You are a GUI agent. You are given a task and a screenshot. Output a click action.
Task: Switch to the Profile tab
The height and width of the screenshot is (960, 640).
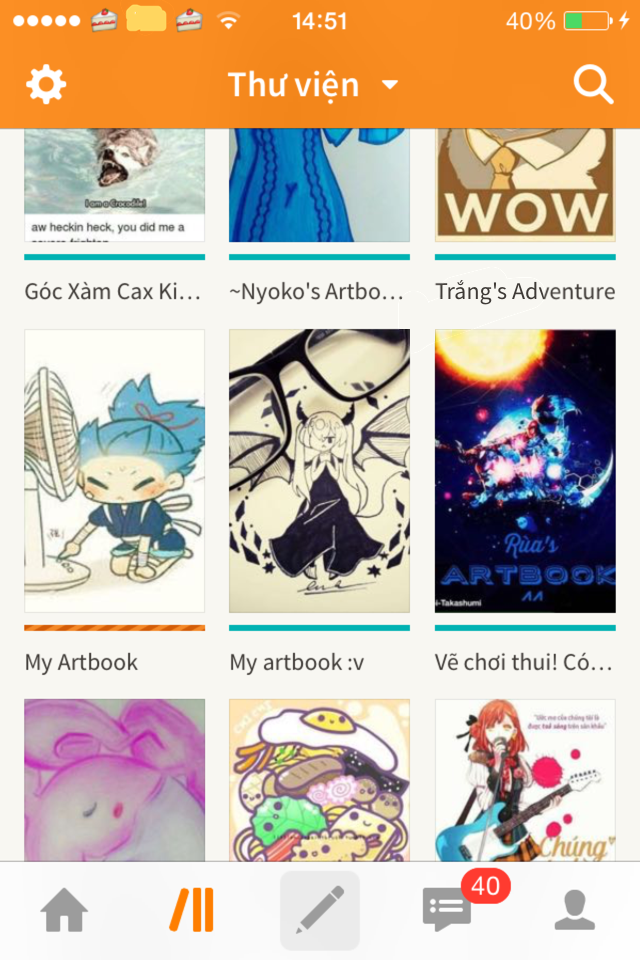point(575,911)
